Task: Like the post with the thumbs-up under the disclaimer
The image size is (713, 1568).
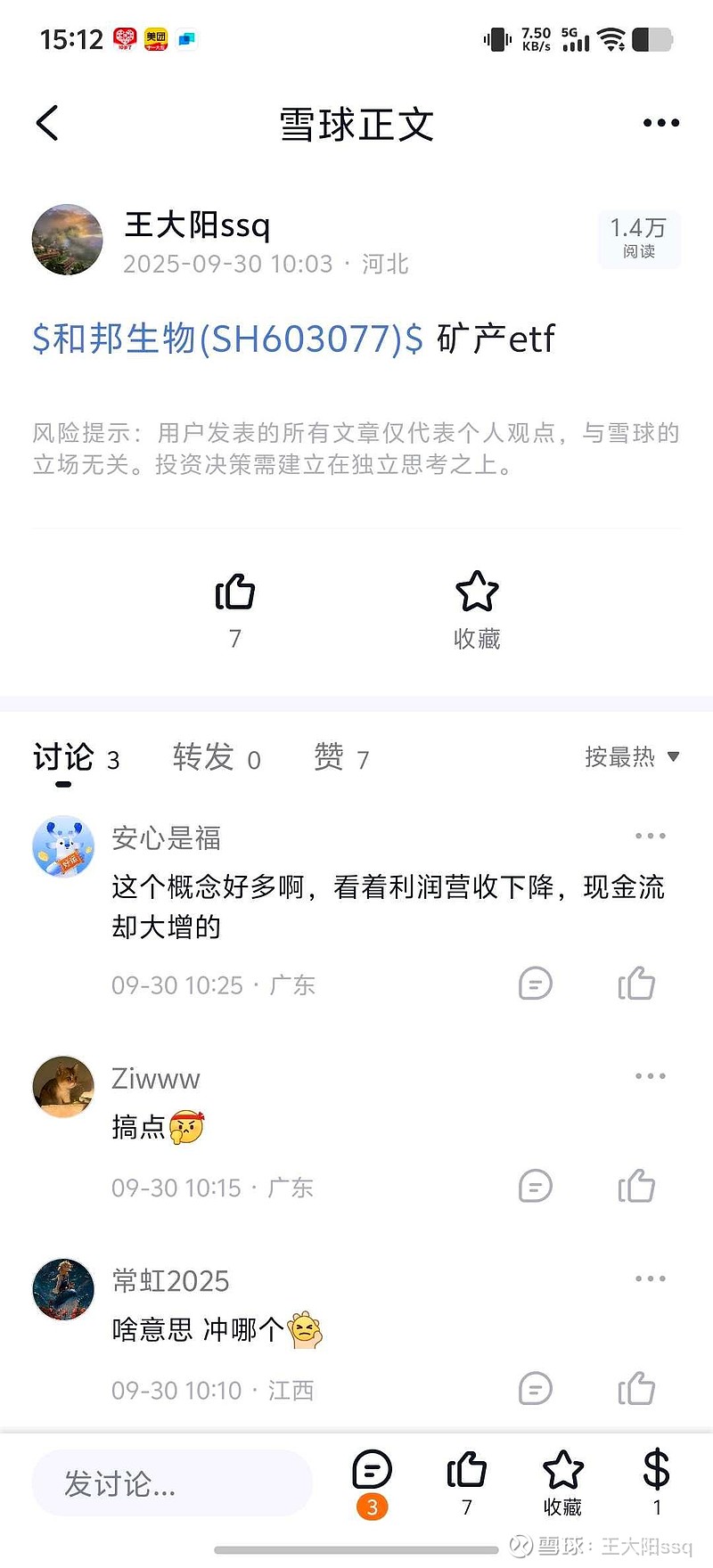Action: pyautogui.click(x=235, y=593)
